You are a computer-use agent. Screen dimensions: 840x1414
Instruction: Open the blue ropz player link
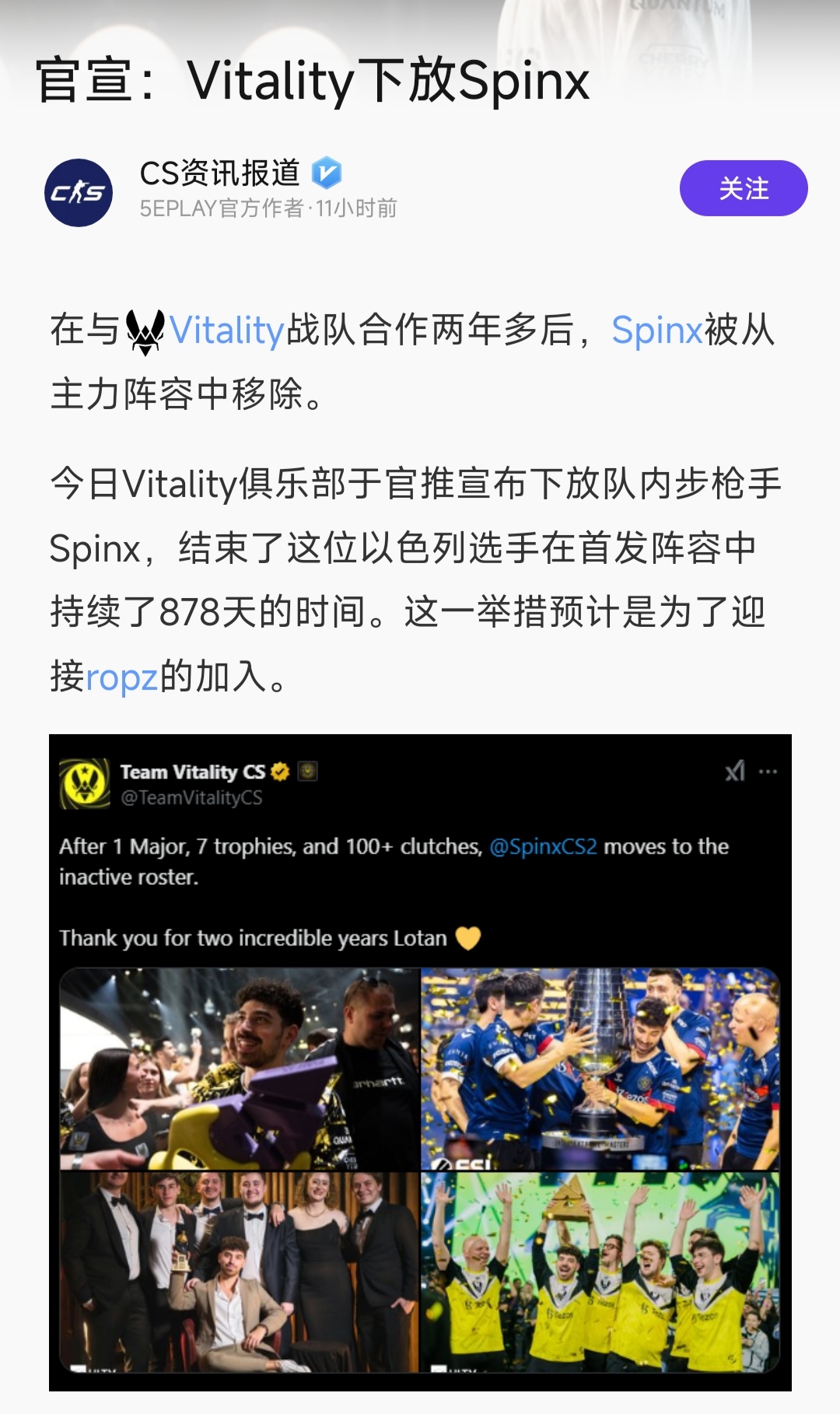pos(121,677)
